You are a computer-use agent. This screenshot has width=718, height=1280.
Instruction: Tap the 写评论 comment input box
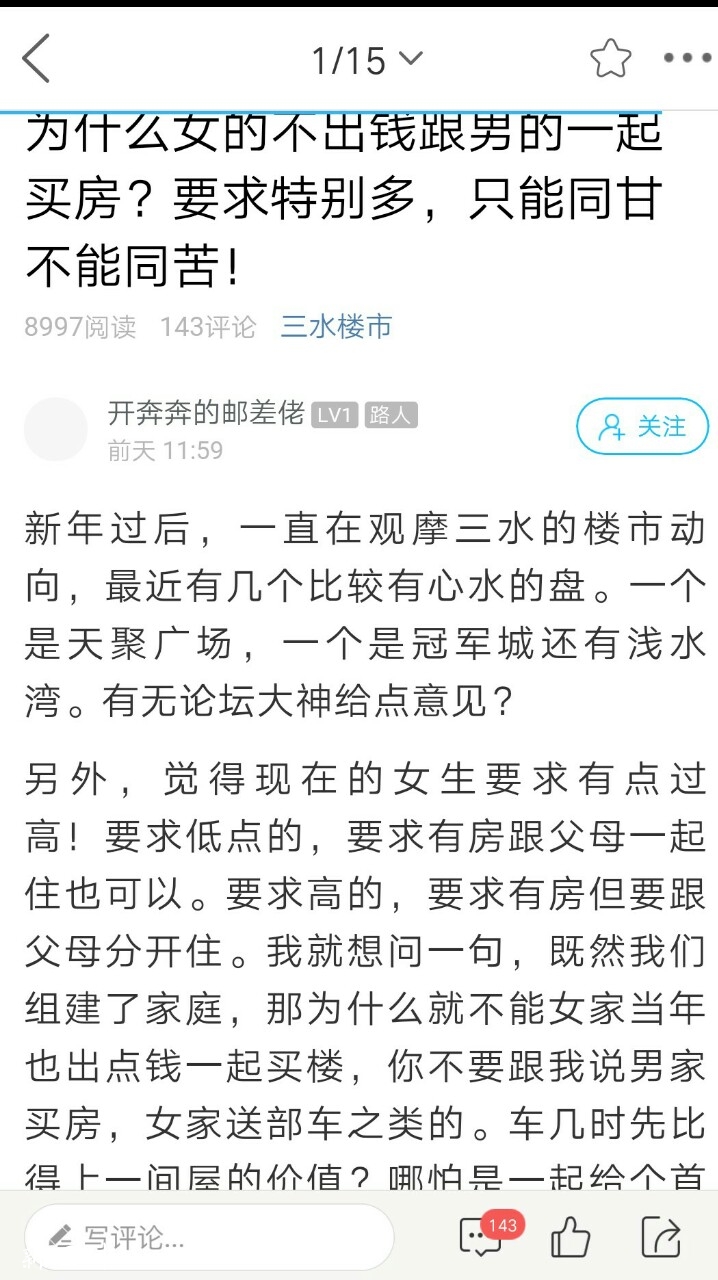click(210, 1238)
